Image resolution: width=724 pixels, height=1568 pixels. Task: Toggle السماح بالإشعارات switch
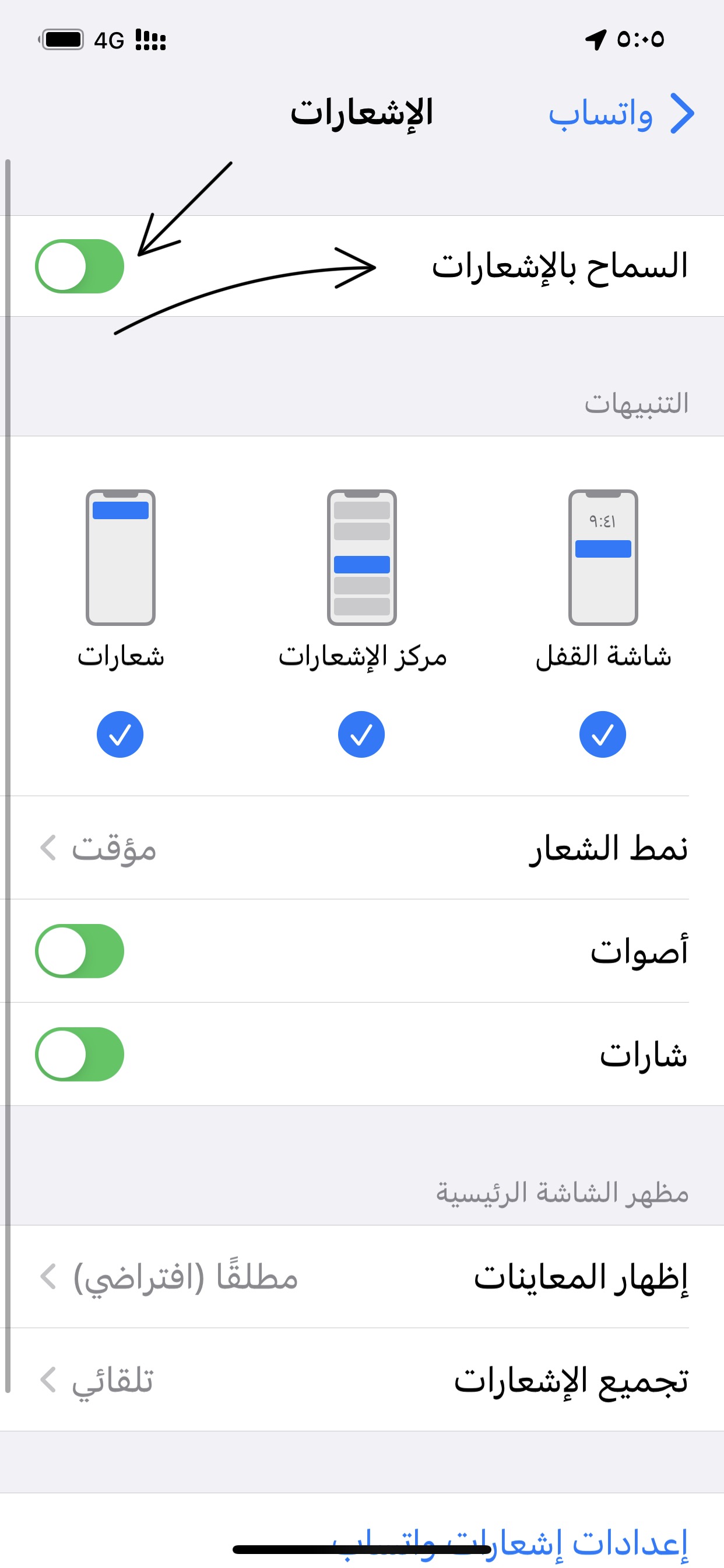coord(80,266)
